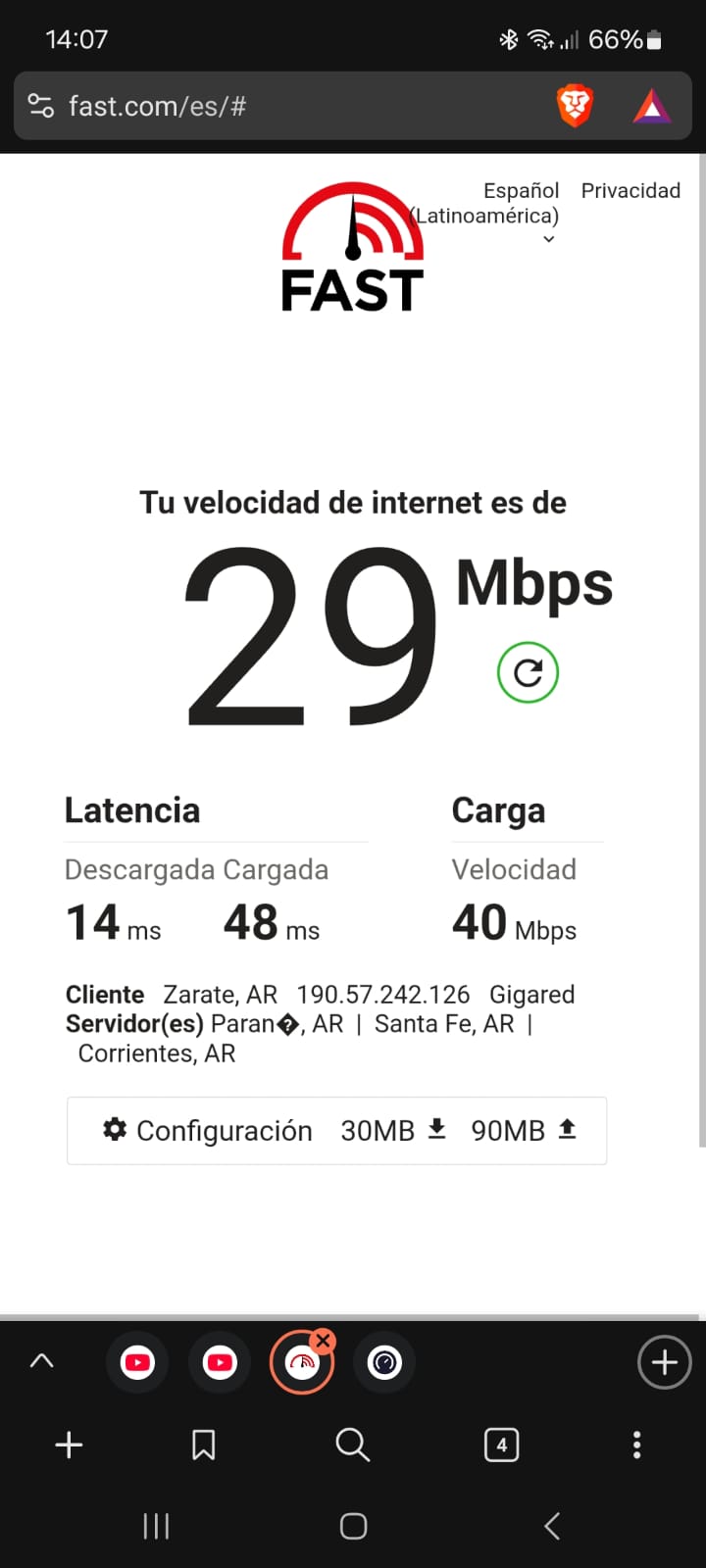This screenshot has width=706, height=1568.
Task: Open the Privacidad link
Action: (x=630, y=190)
